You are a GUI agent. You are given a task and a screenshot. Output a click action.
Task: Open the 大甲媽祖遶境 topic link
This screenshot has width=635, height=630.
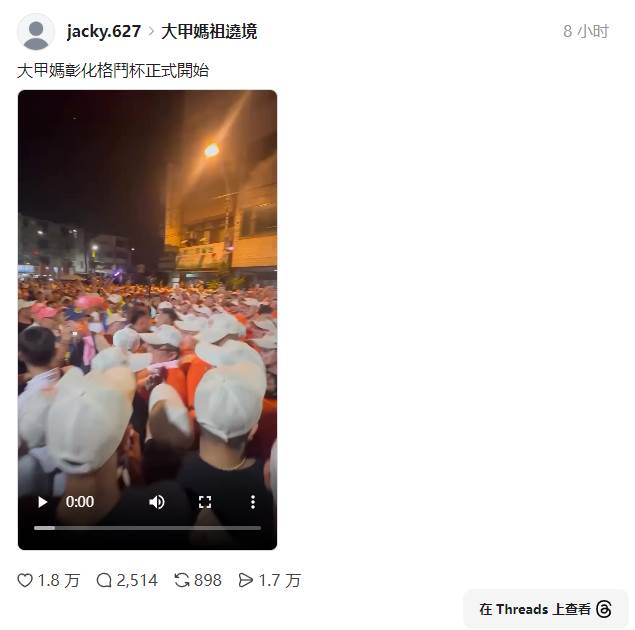click(209, 31)
